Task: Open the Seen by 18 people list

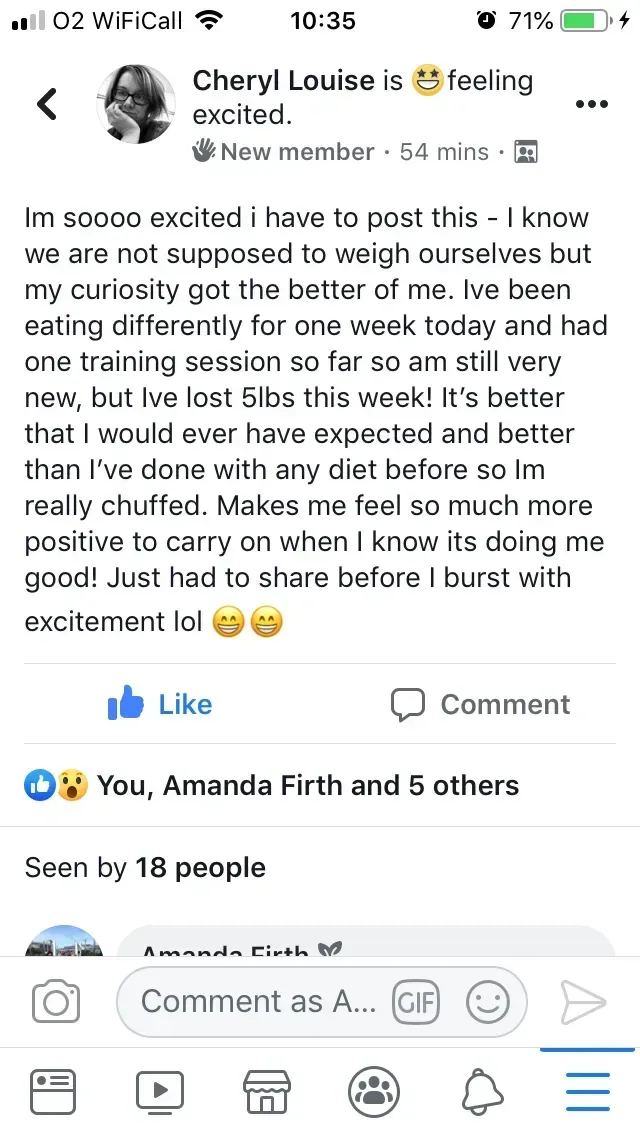Action: 145,867
